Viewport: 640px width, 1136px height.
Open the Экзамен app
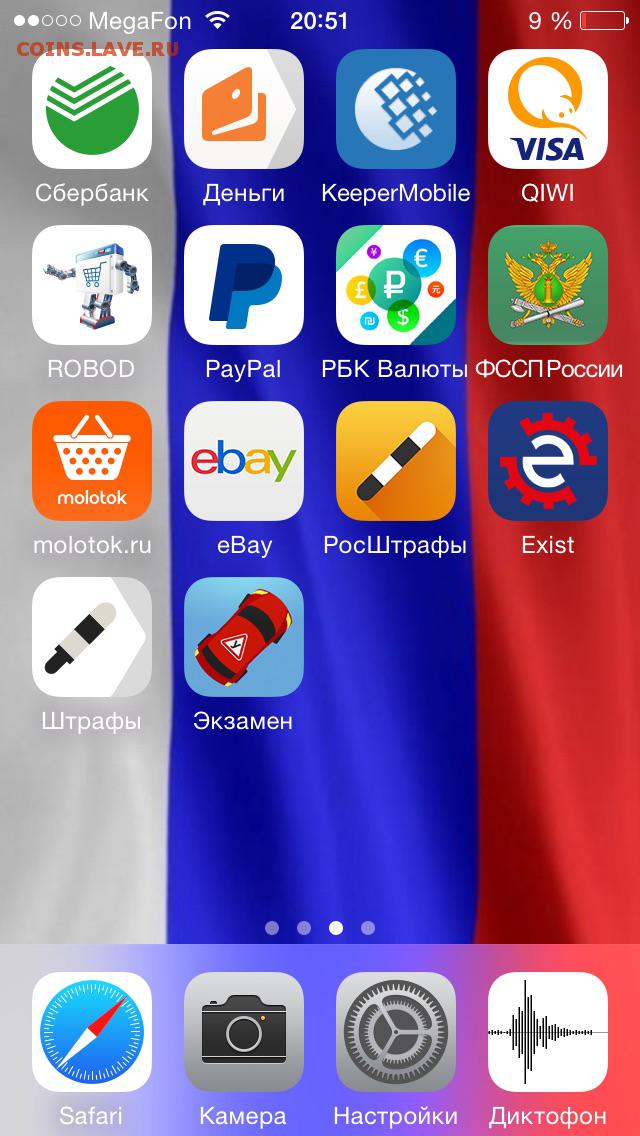pyautogui.click(x=244, y=637)
